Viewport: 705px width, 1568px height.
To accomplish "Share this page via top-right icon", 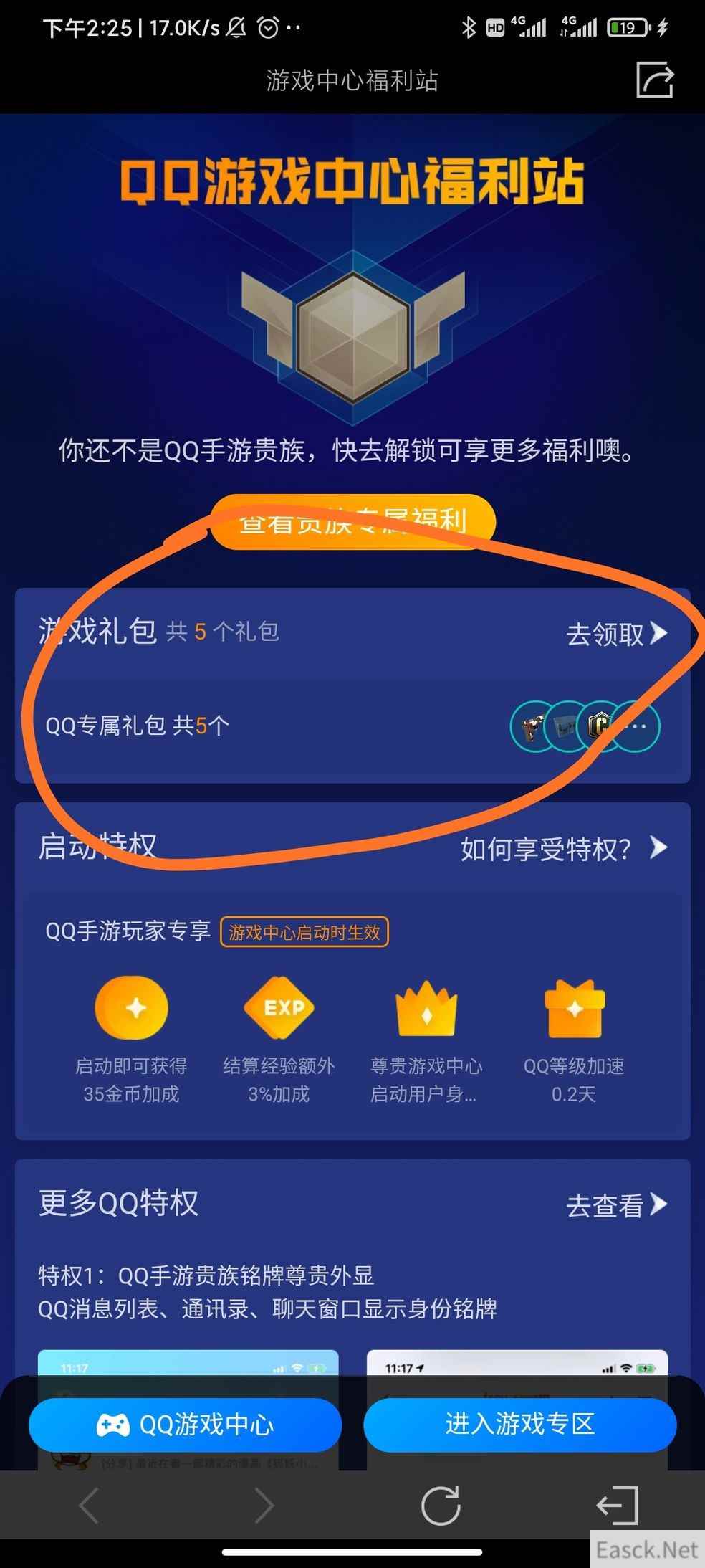I will tap(655, 80).
